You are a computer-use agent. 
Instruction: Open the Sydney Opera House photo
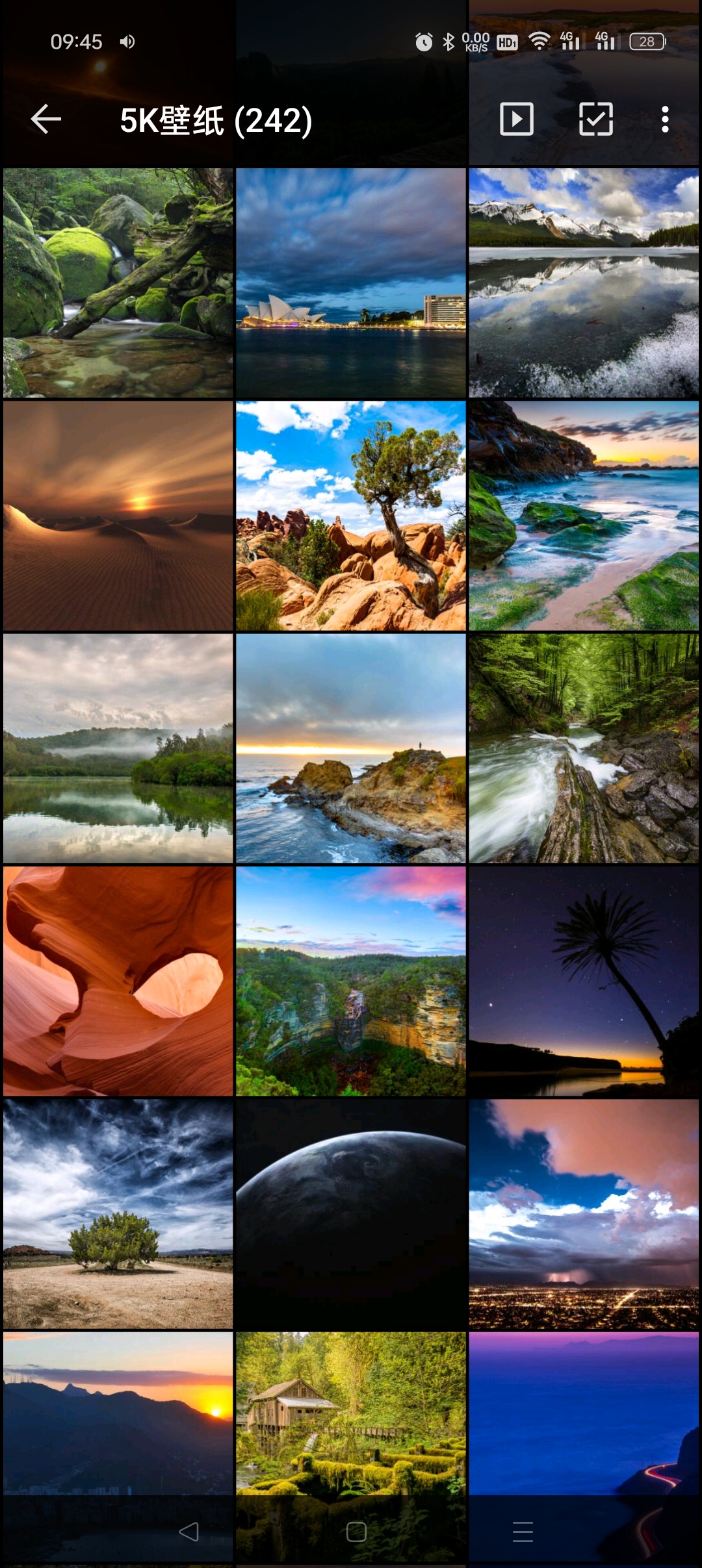pos(351,283)
